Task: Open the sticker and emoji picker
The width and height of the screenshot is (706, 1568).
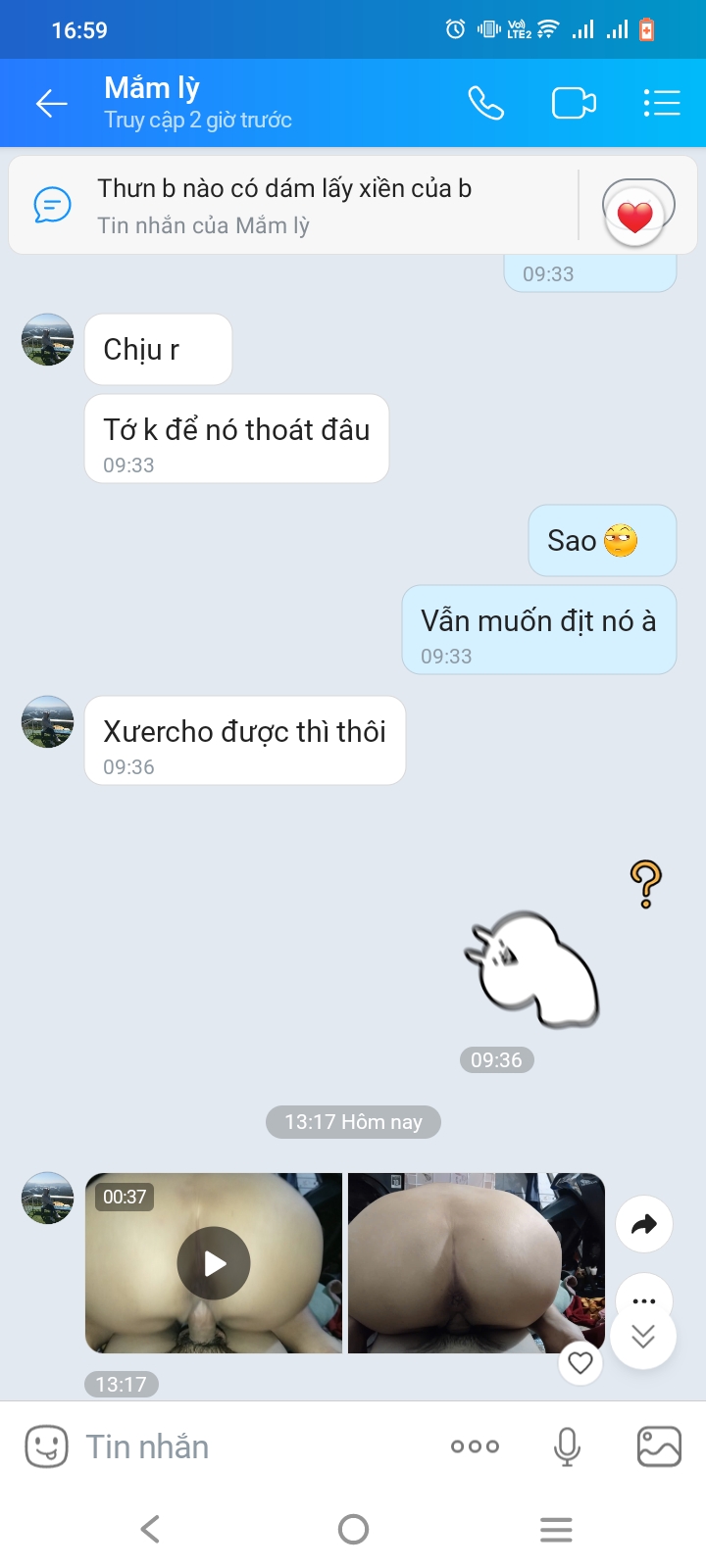Action: (x=46, y=1446)
